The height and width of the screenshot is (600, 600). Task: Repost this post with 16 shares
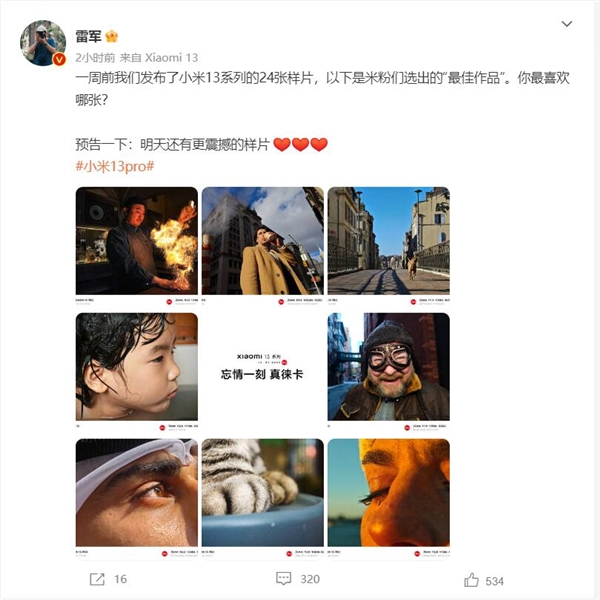tap(108, 579)
